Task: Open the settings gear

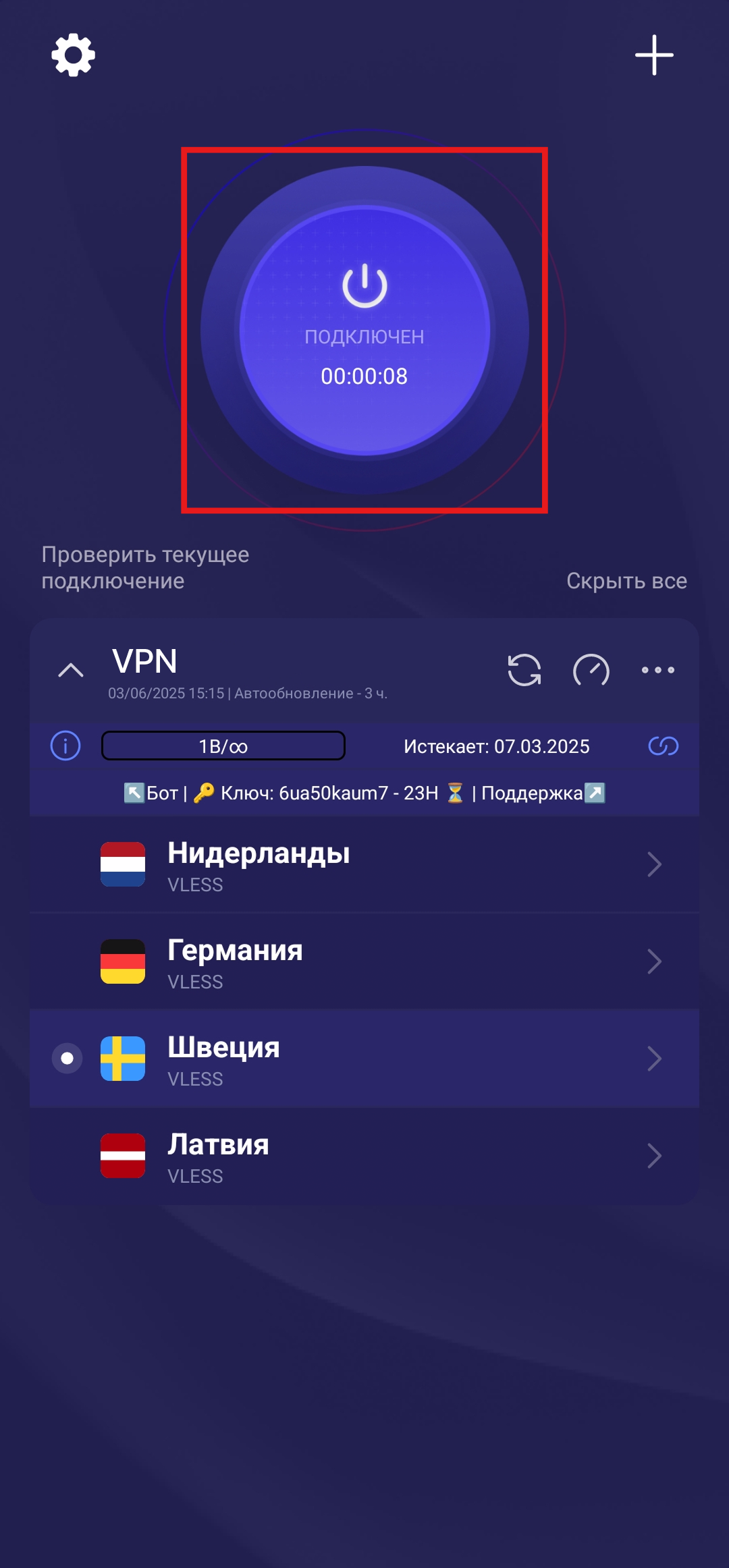Action: point(73,55)
